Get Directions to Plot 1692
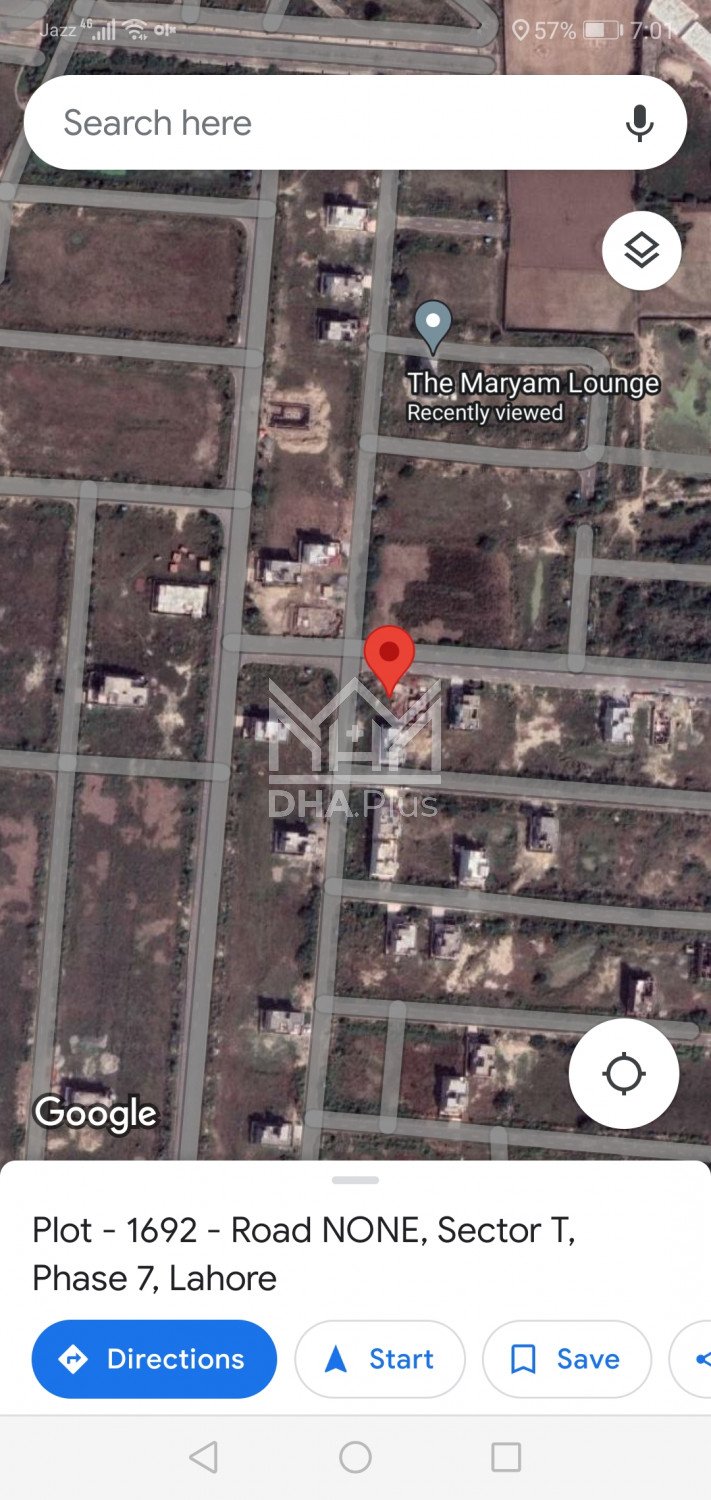The height and width of the screenshot is (1500, 711). [154, 1359]
